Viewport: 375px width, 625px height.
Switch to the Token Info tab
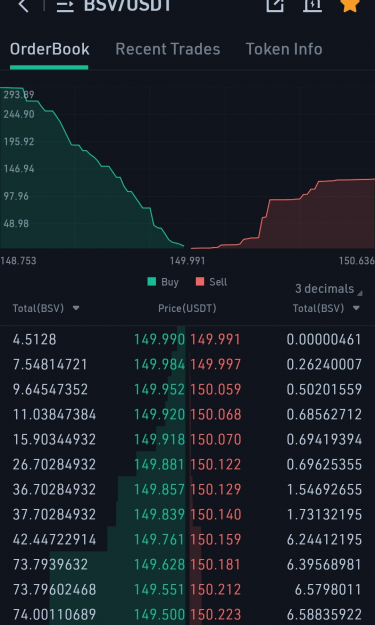tap(284, 49)
